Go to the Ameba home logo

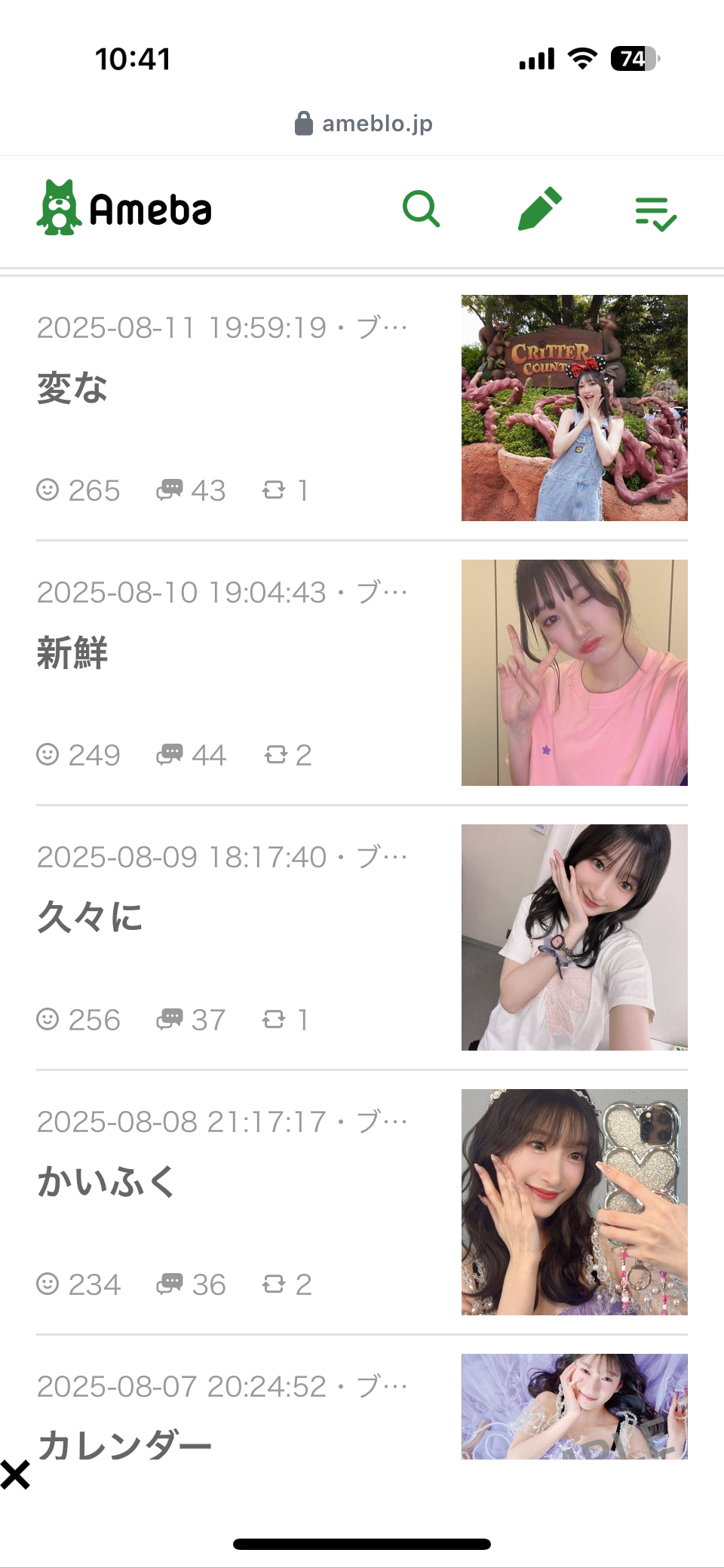pyautogui.click(x=124, y=209)
